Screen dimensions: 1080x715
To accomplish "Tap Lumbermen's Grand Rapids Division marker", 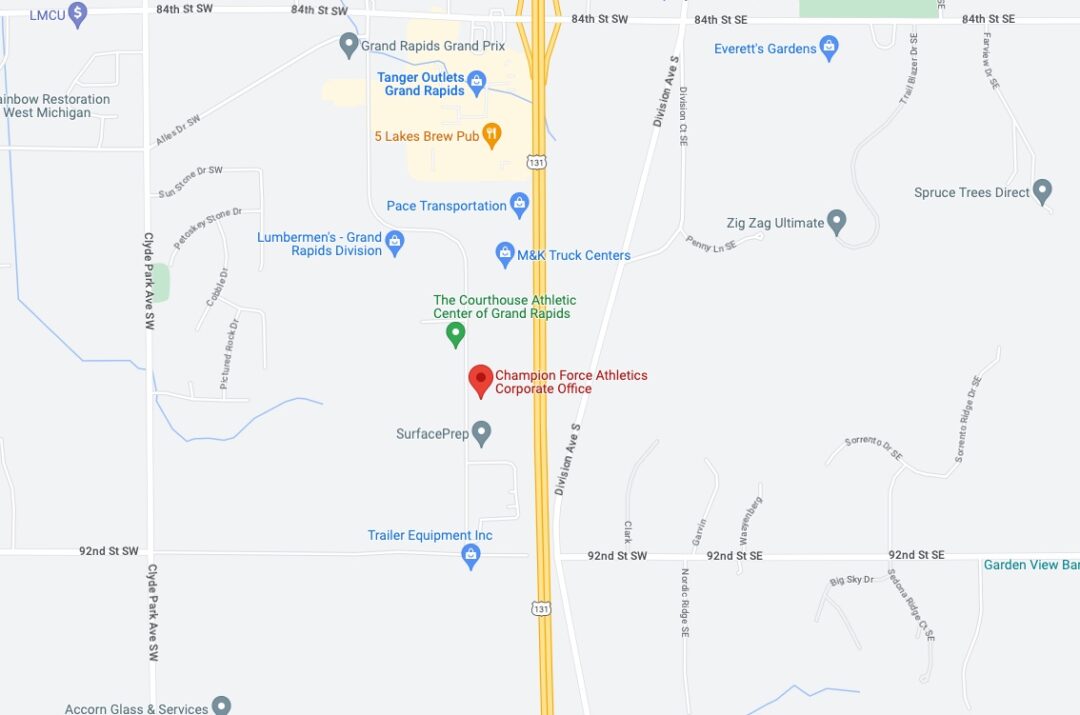I will point(395,241).
